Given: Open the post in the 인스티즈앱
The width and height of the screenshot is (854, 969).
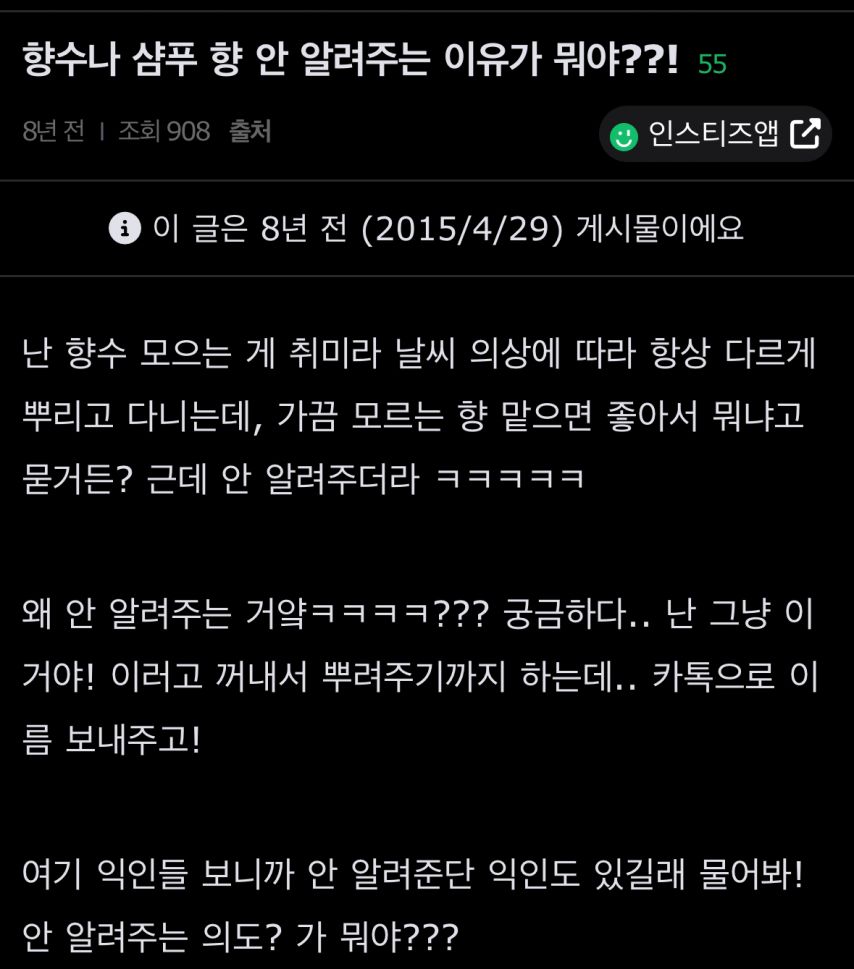Looking at the screenshot, I should (x=715, y=134).
